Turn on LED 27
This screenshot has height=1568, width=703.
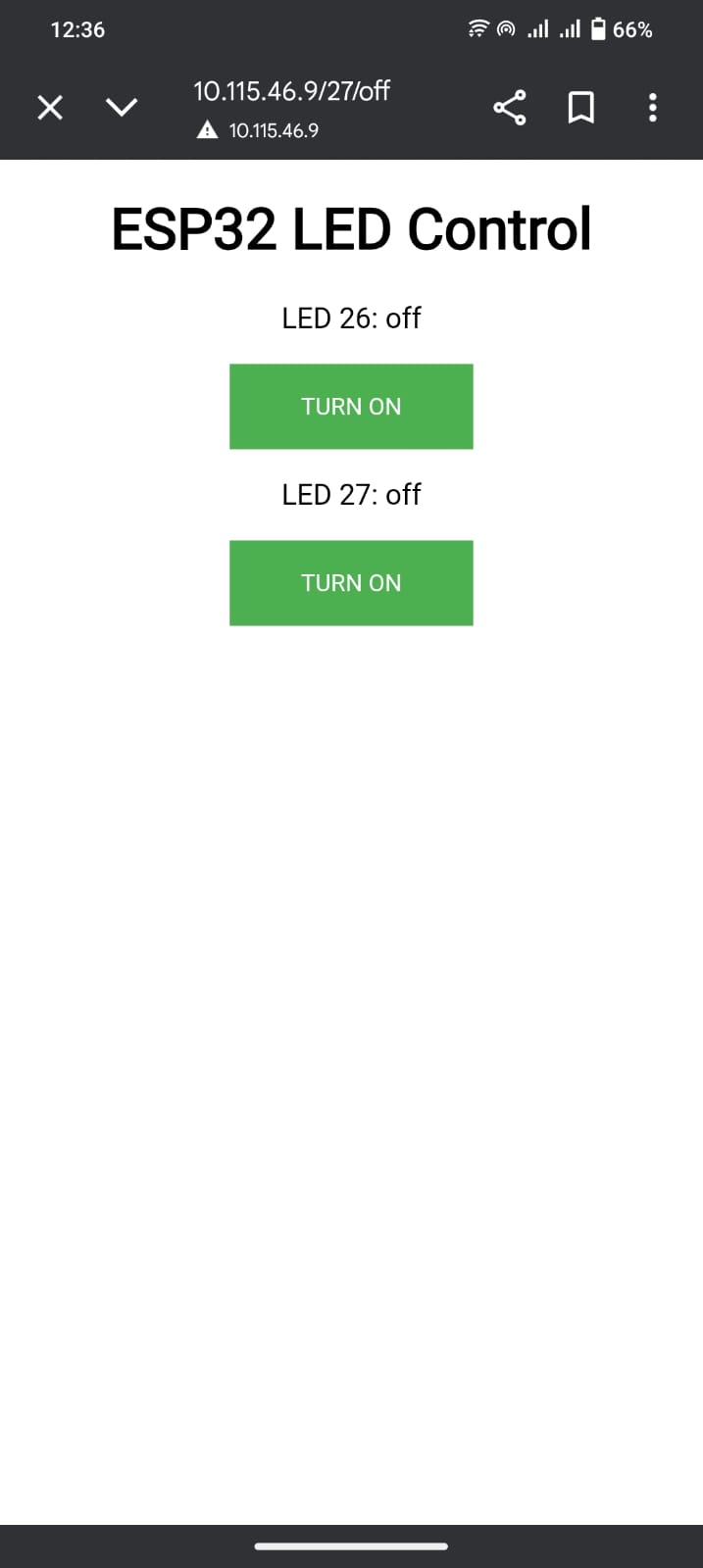coord(351,583)
